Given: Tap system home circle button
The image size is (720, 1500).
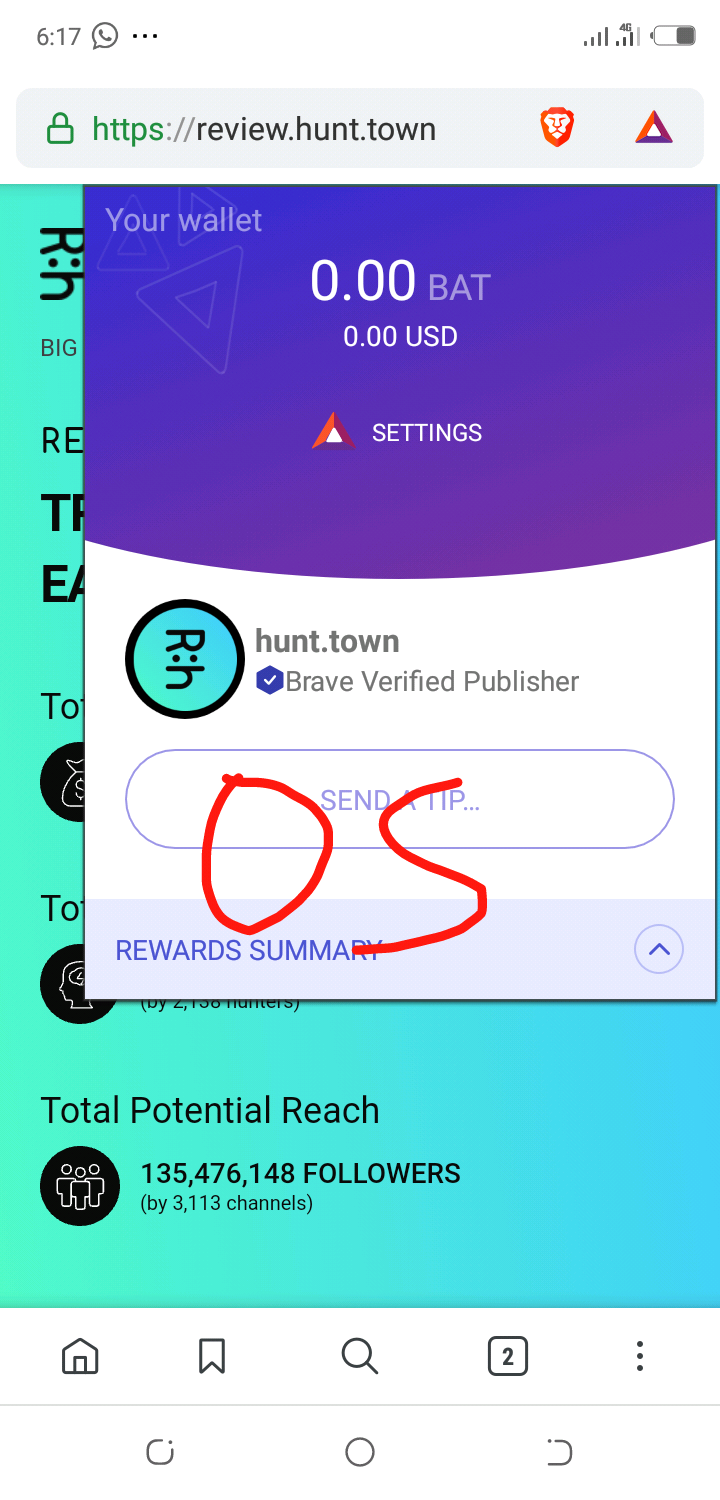Looking at the screenshot, I should [x=360, y=1452].
